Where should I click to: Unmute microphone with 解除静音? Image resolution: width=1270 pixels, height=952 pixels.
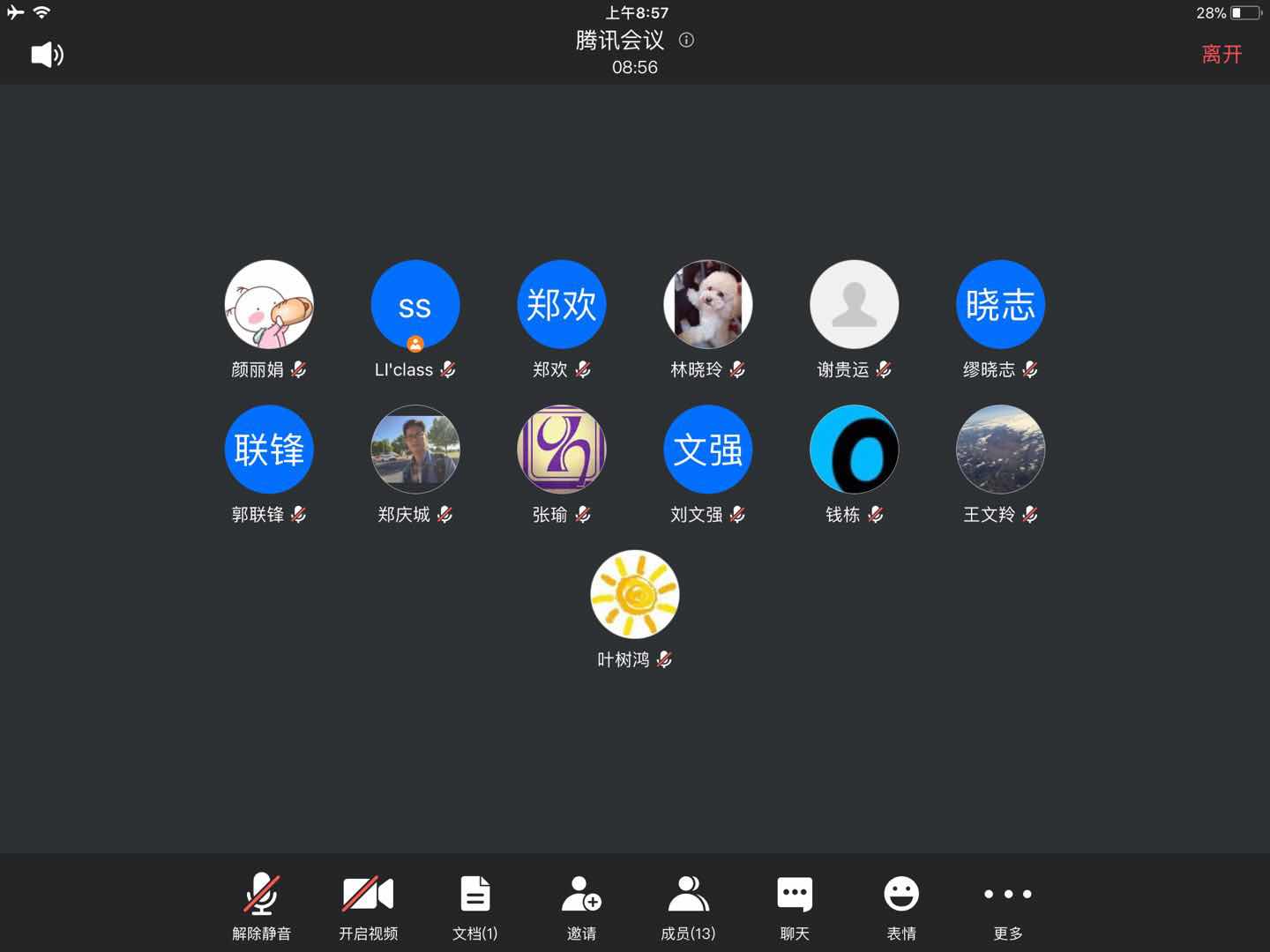[x=262, y=907]
